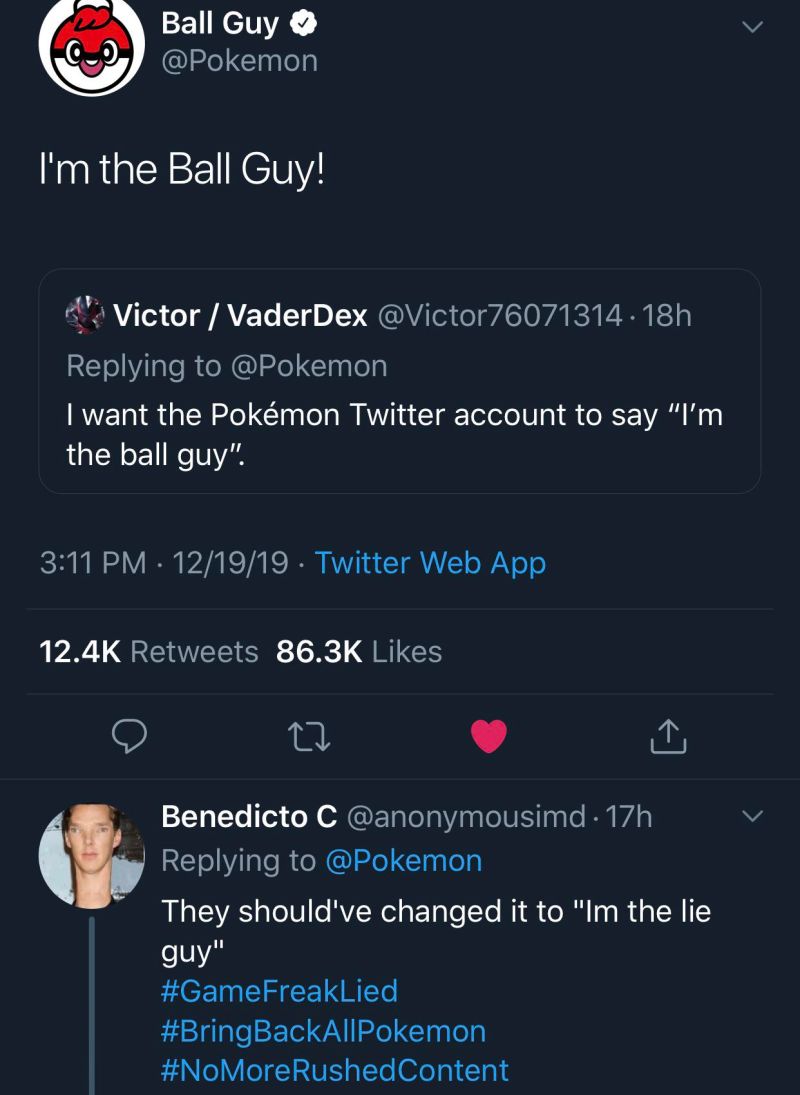Open the #BringBackAllPokemon hashtag
This screenshot has width=800, height=1095.
(x=323, y=1031)
